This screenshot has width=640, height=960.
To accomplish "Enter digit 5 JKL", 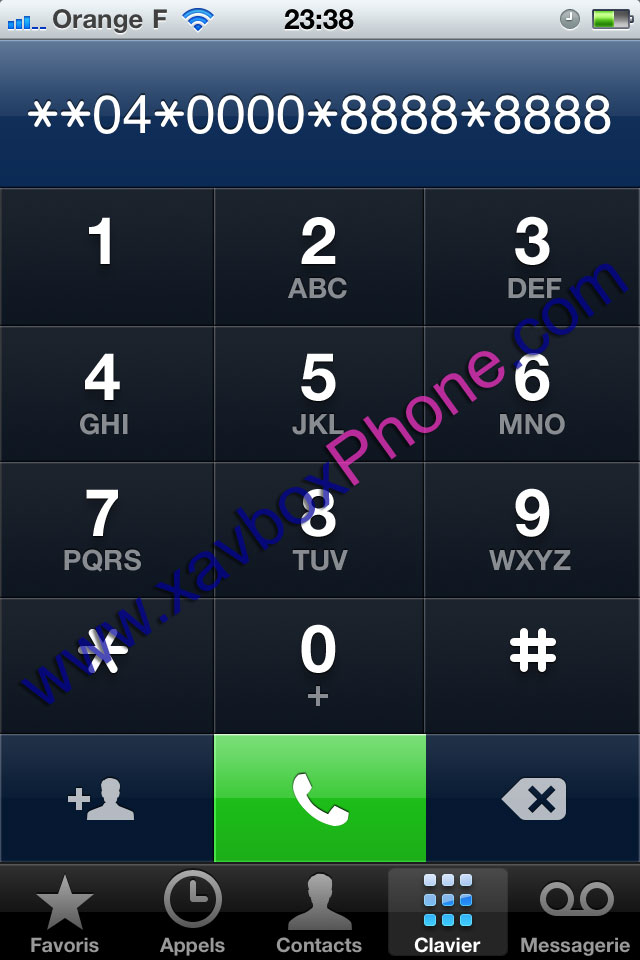I will [319, 394].
